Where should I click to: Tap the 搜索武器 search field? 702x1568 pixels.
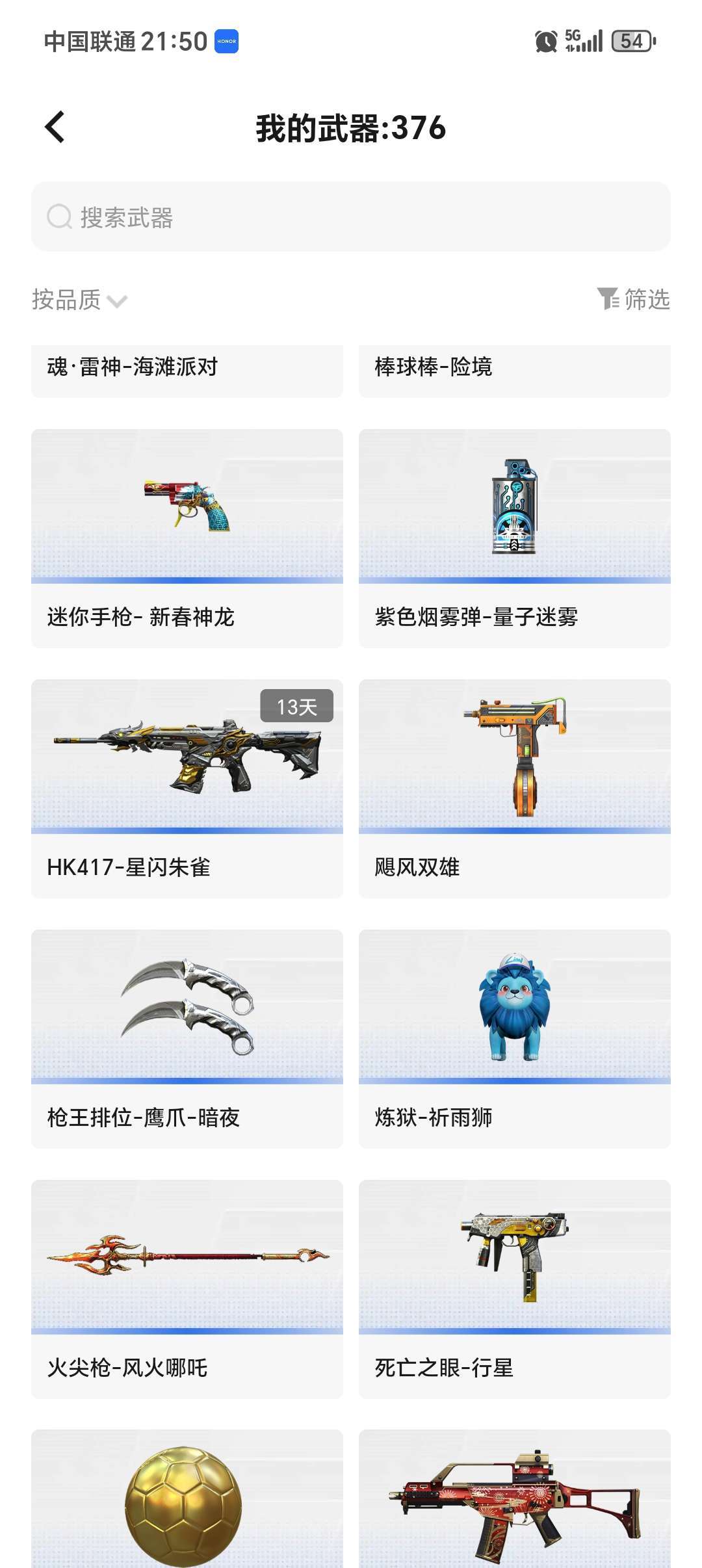[351, 217]
